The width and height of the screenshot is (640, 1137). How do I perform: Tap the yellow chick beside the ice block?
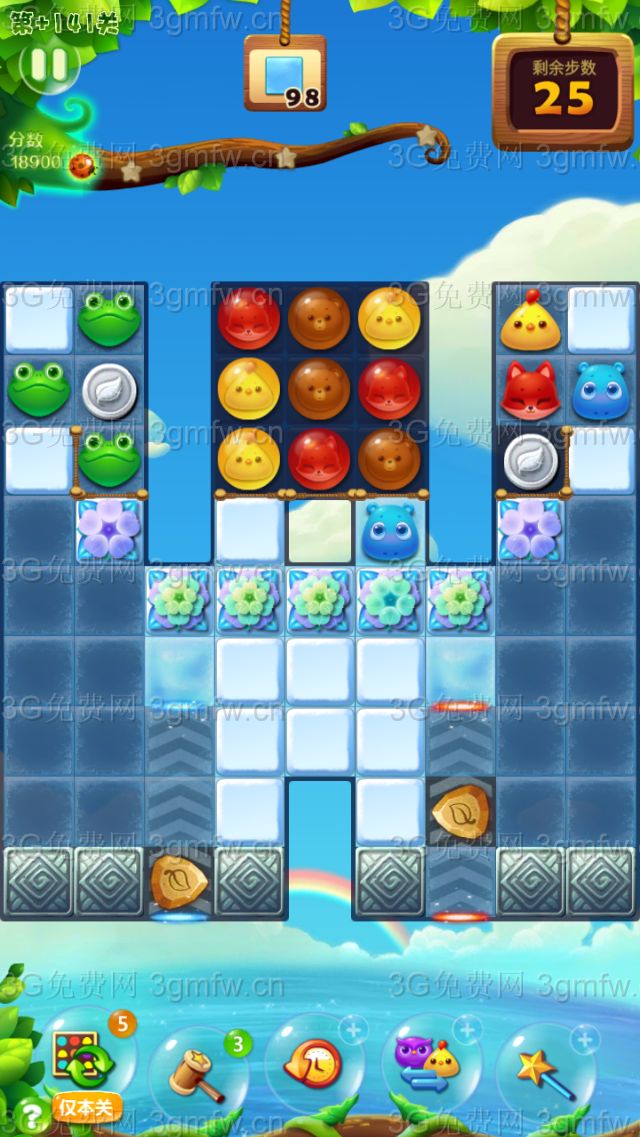tap(530, 321)
